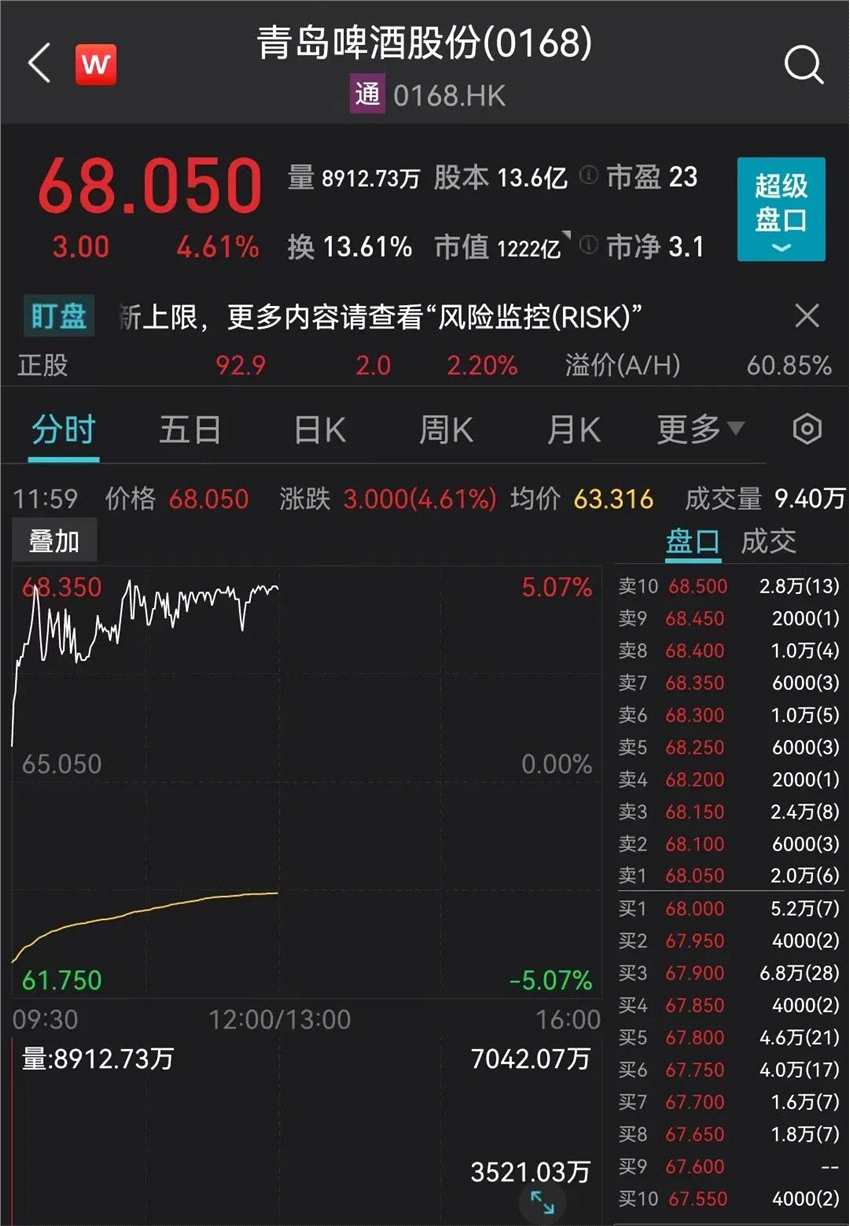Select the 盘口 order book tab
The width and height of the screenshot is (850, 1226).
point(691,542)
